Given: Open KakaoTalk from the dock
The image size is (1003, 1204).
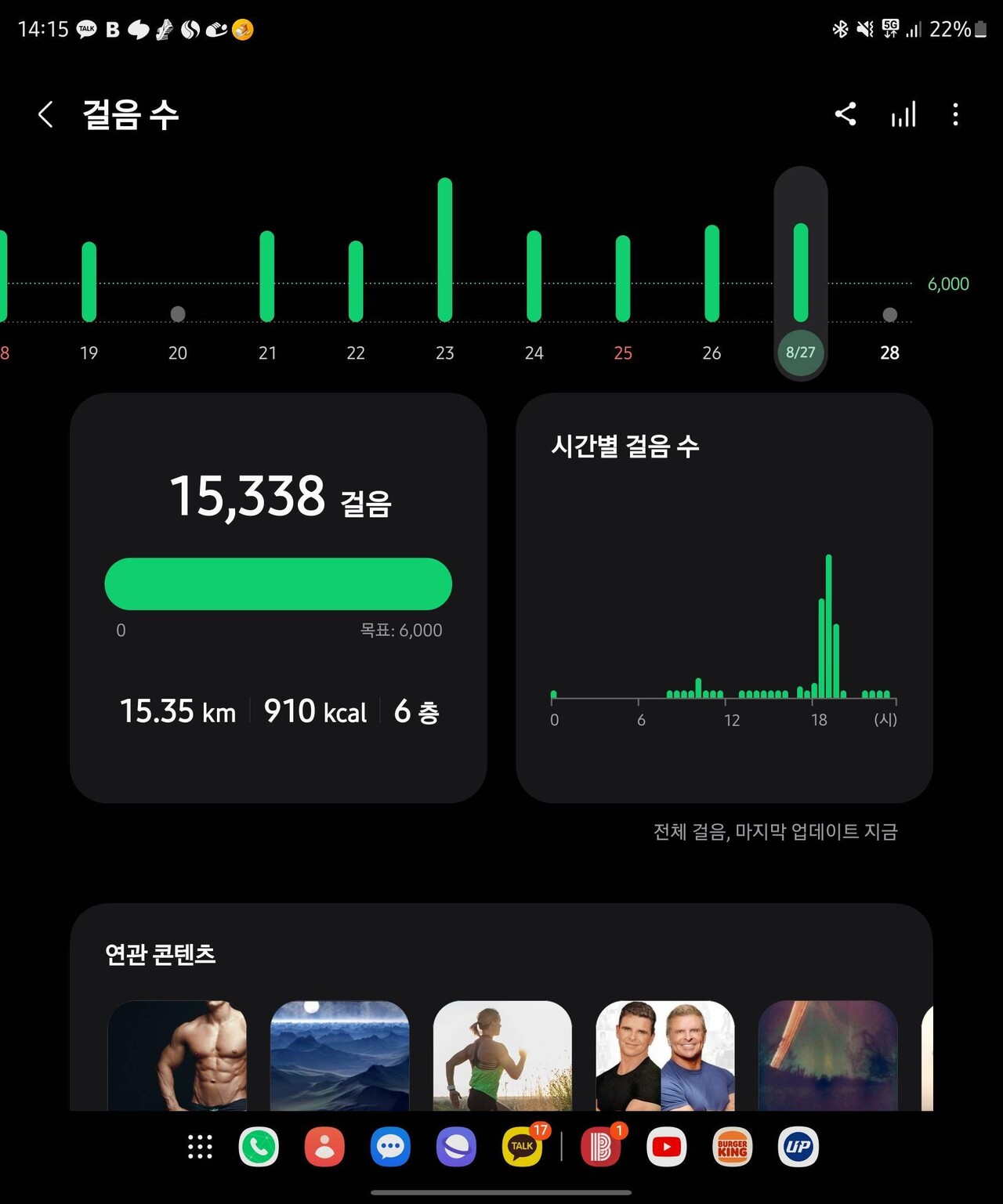Looking at the screenshot, I should 522,1147.
